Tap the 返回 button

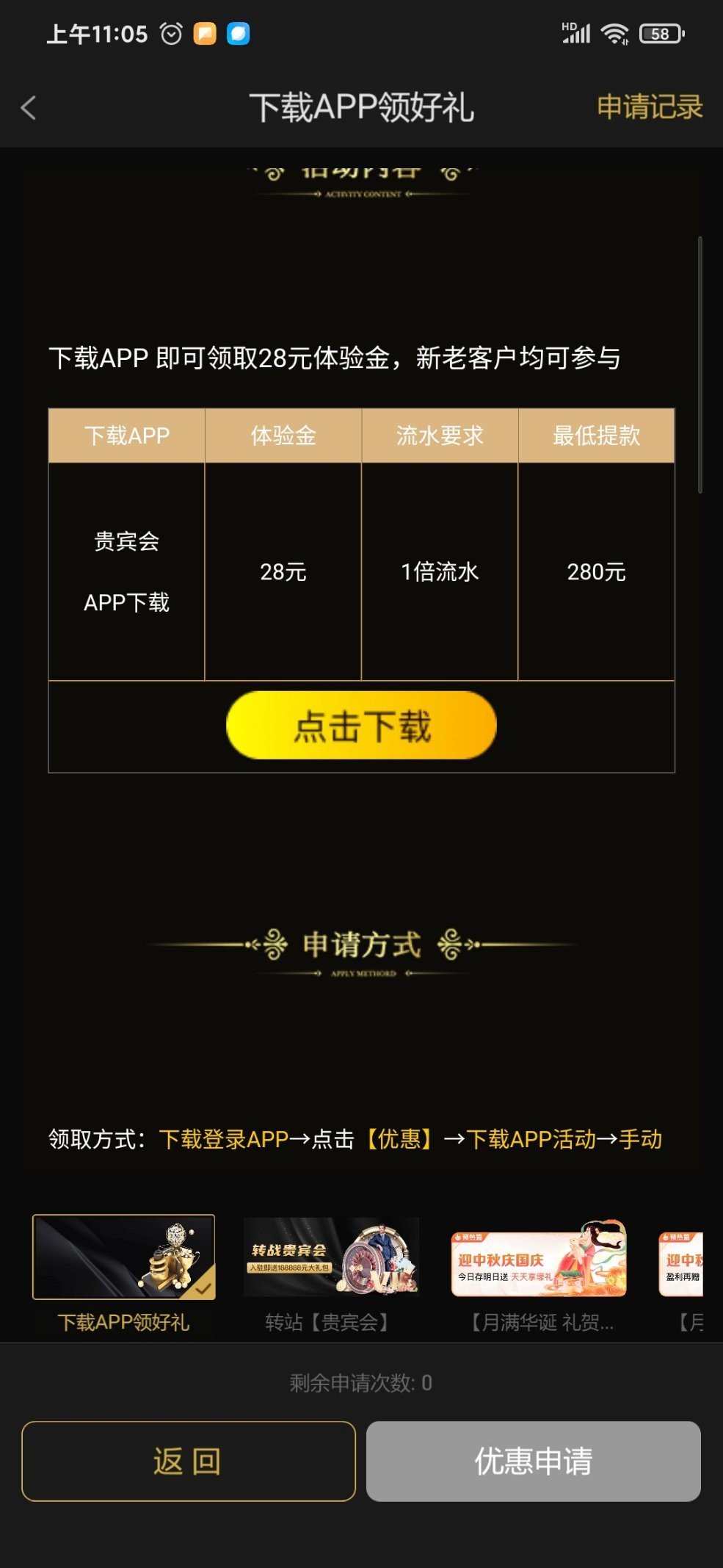[x=189, y=1462]
